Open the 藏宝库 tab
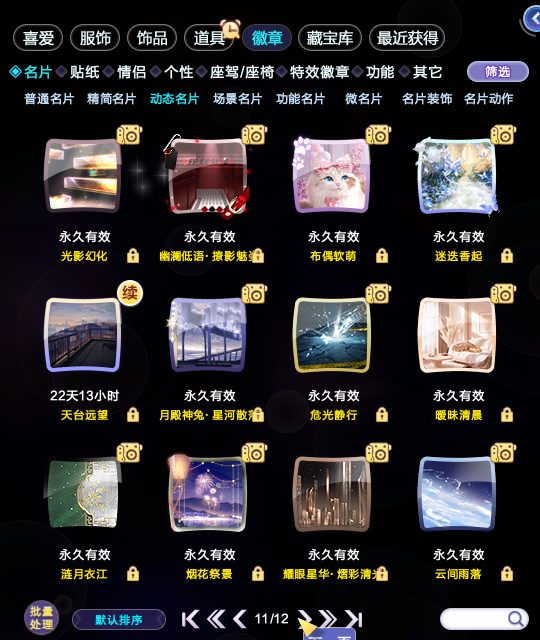The image size is (540, 640). 329,38
